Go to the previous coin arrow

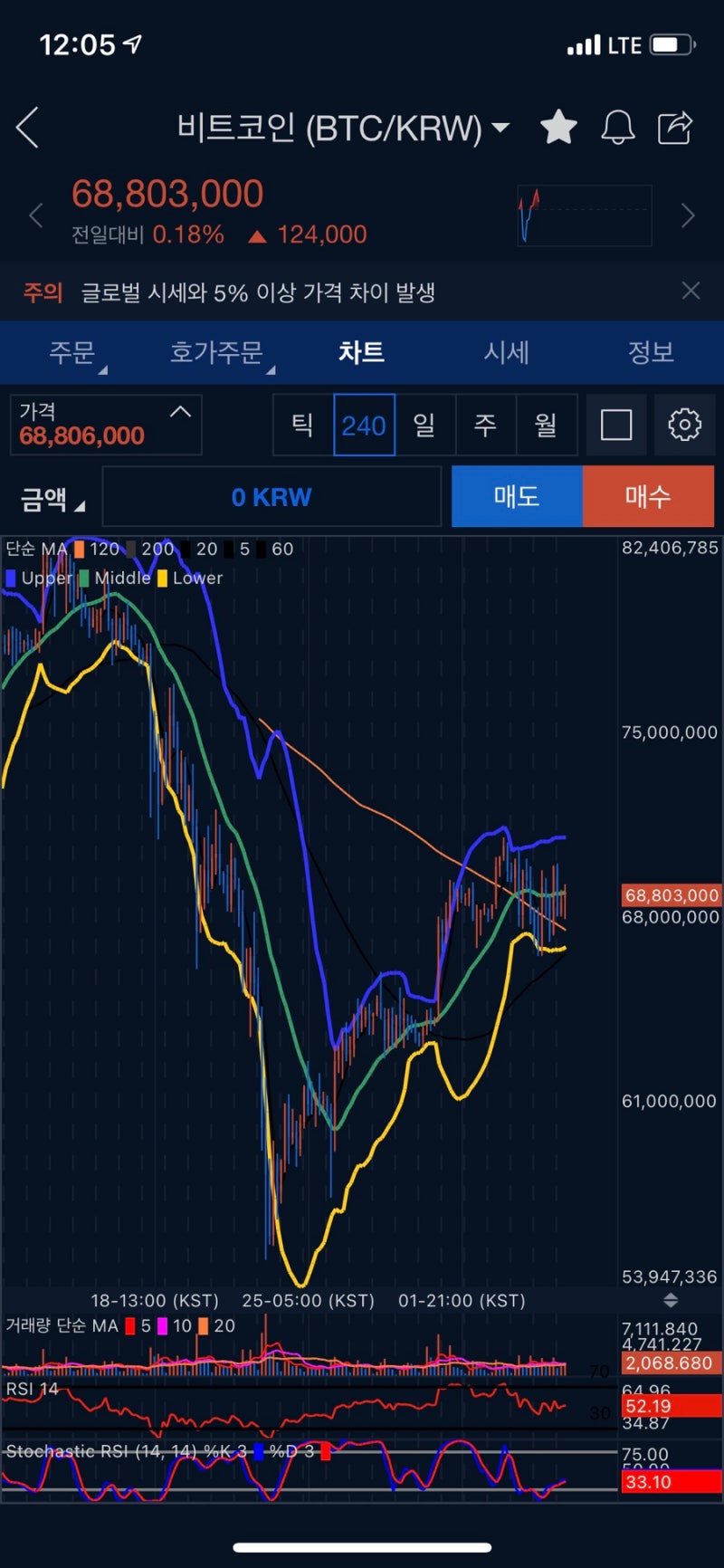[x=36, y=215]
